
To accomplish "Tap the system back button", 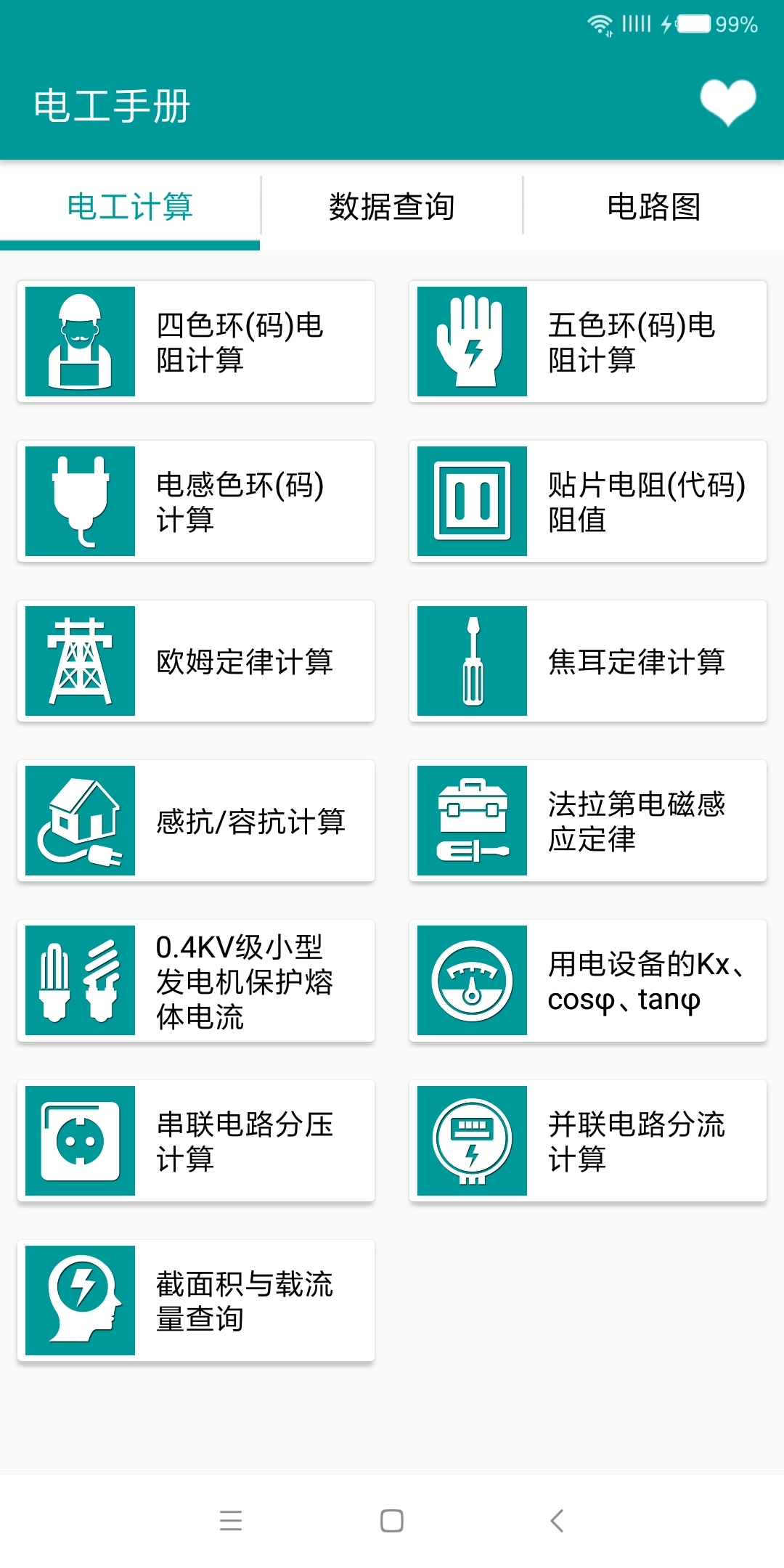I will pos(557,1520).
